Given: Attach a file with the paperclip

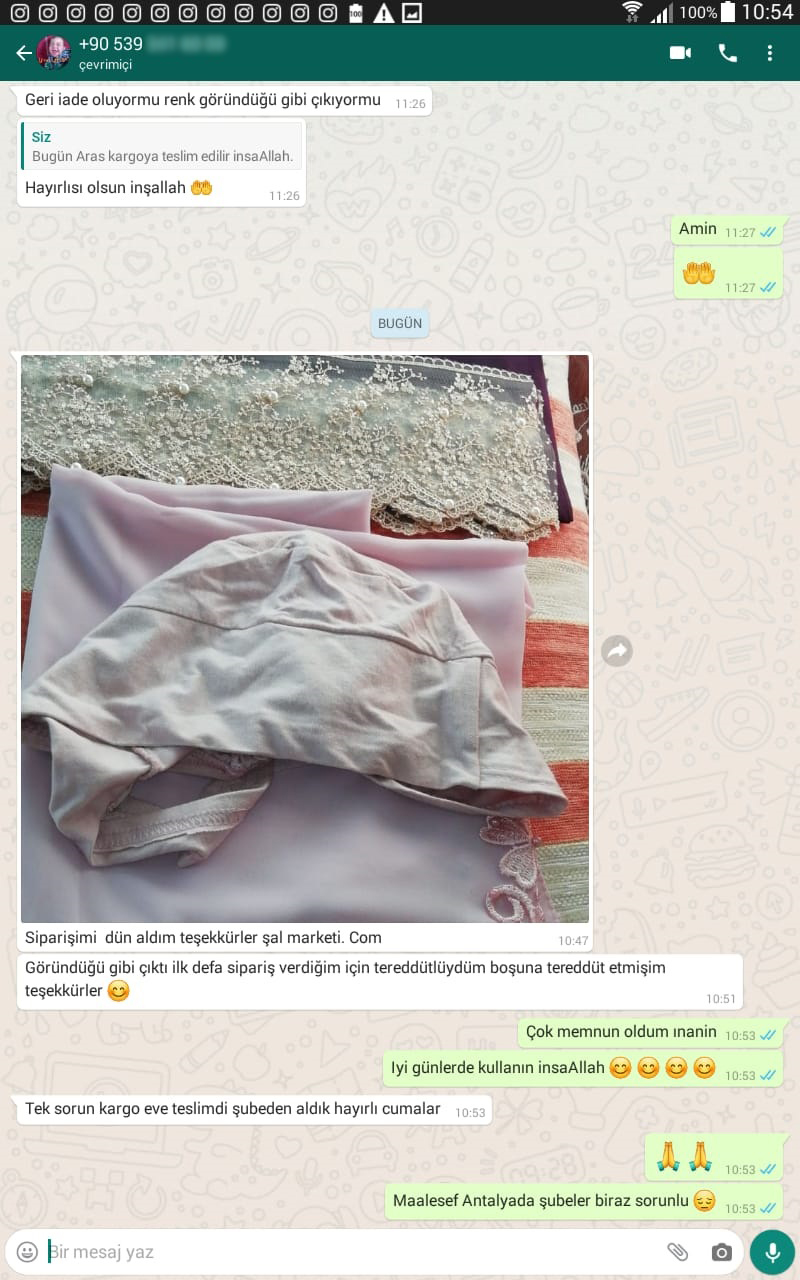Looking at the screenshot, I should 677,1251.
